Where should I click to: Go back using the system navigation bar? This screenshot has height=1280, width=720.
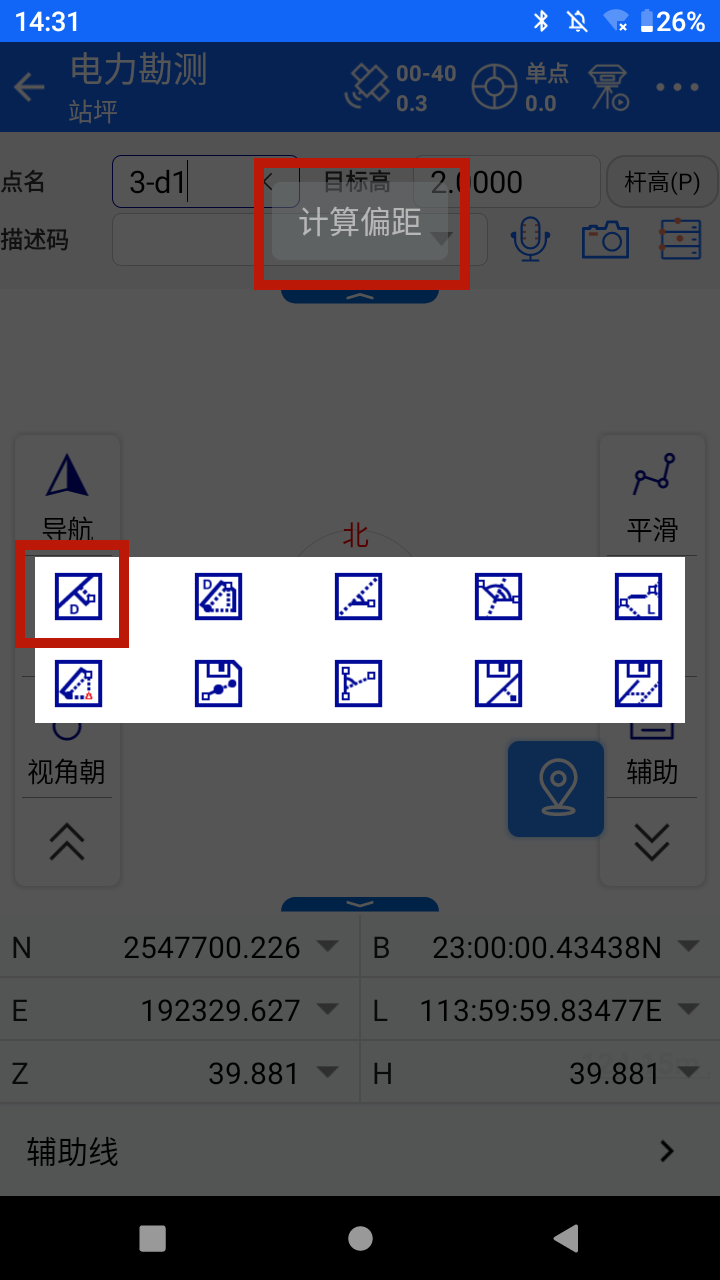(x=566, y=1238)
